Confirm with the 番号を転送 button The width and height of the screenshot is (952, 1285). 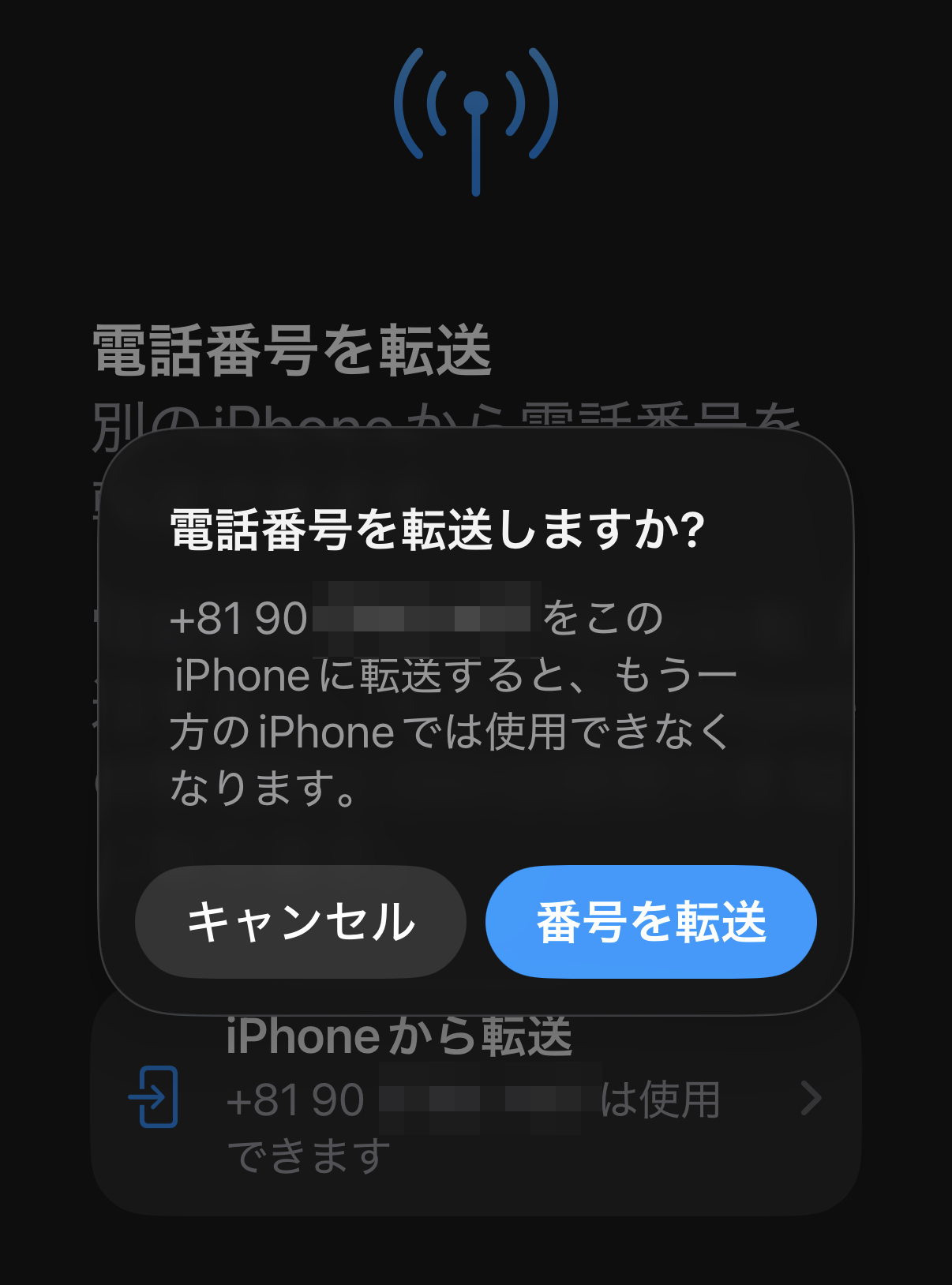(x=650, y=922)
